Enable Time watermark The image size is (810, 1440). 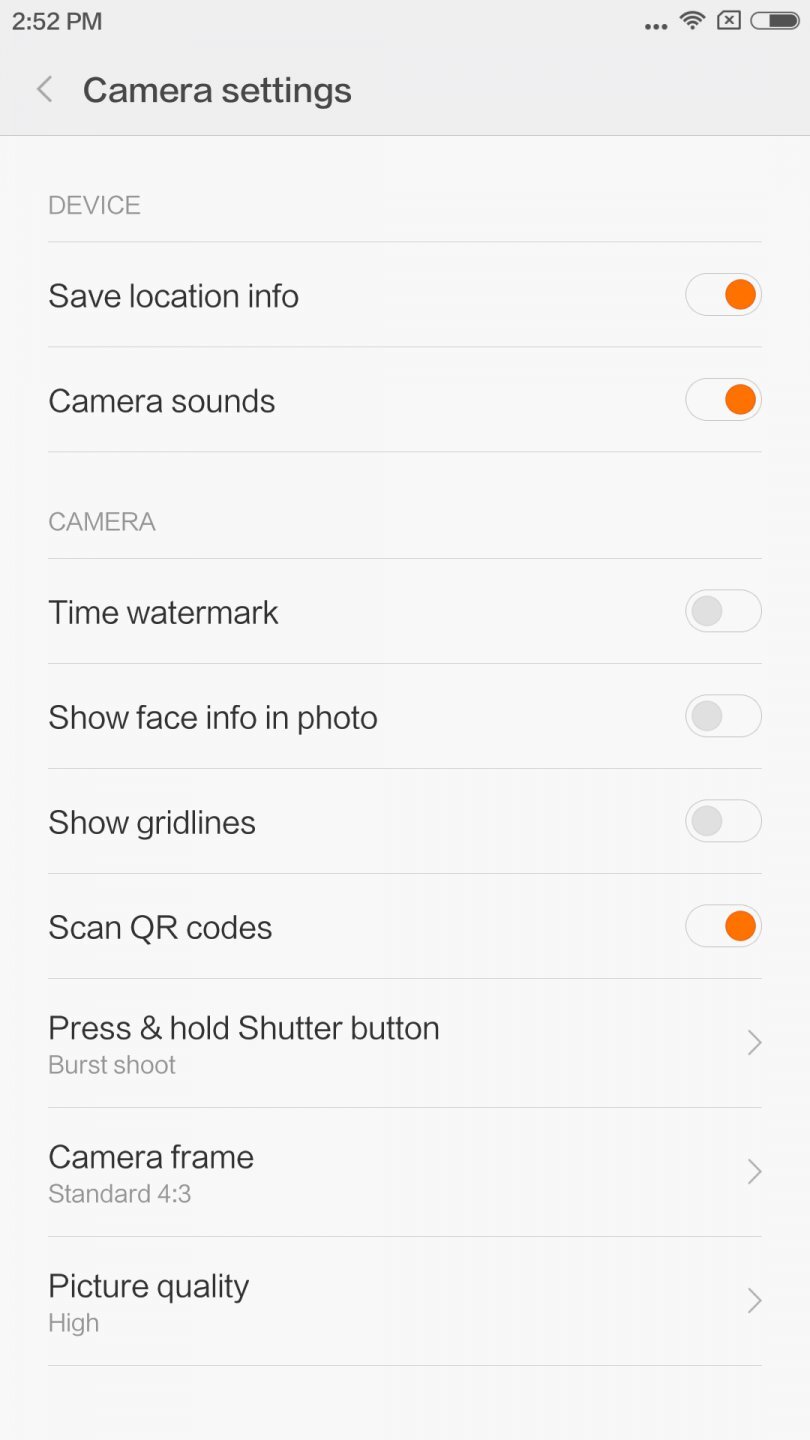click(x=723, y=611)
